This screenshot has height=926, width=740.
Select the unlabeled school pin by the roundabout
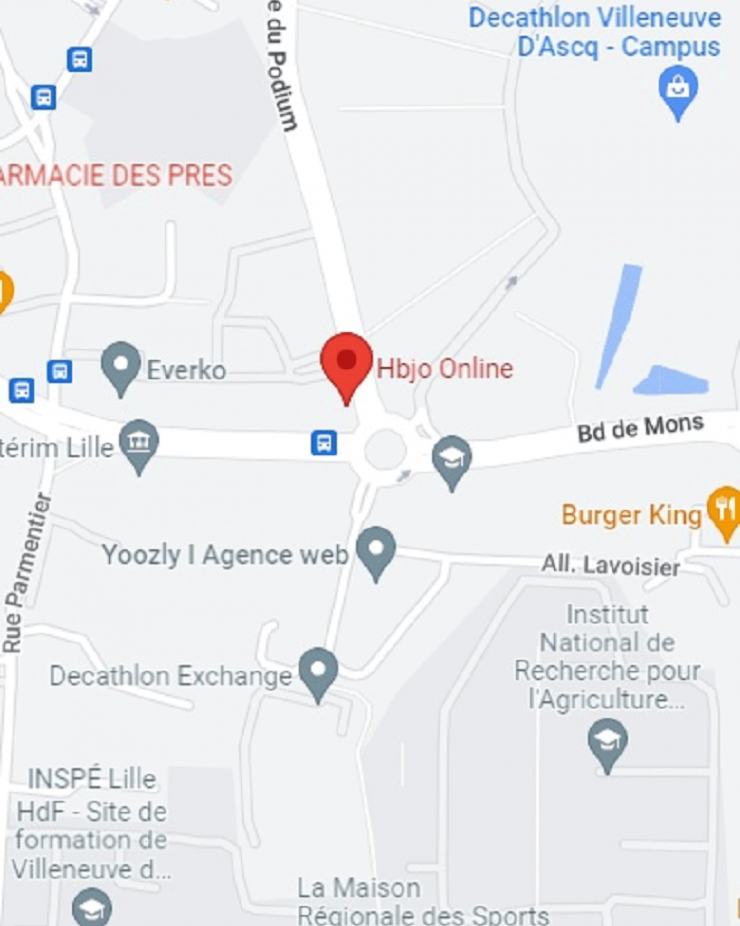(x=452, y=459)
